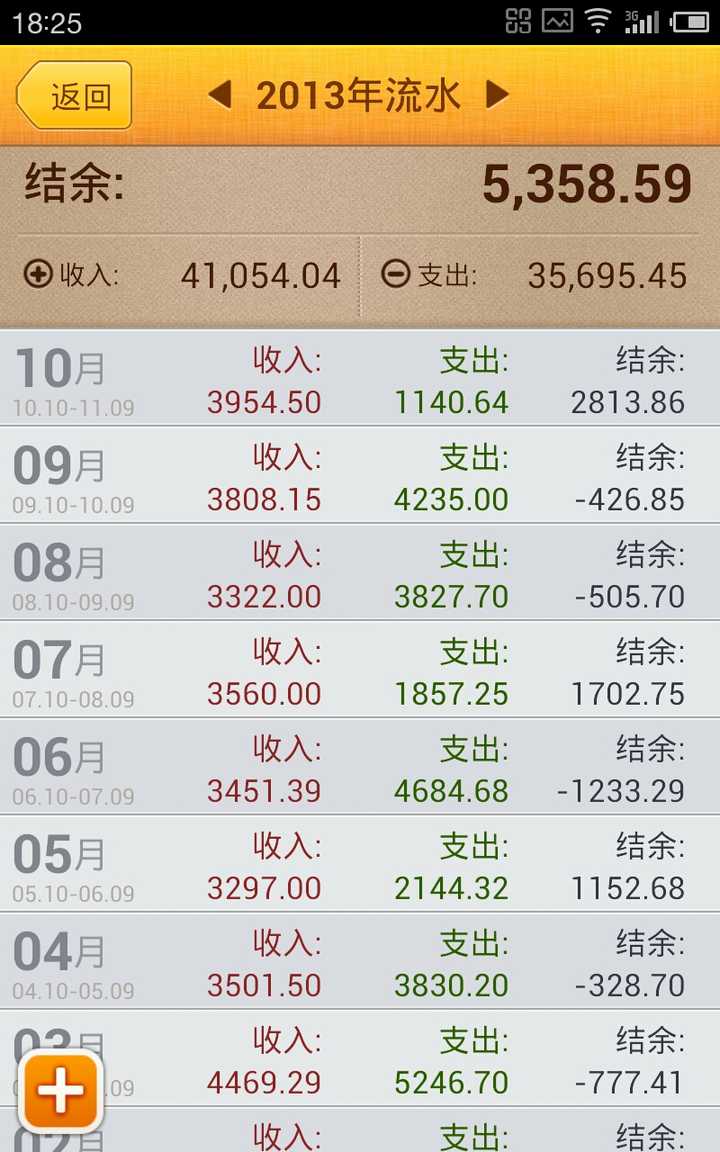This screenshot has width=720, height=1152.
Task: Go to the next year with the right arrow
Action: 497,95
